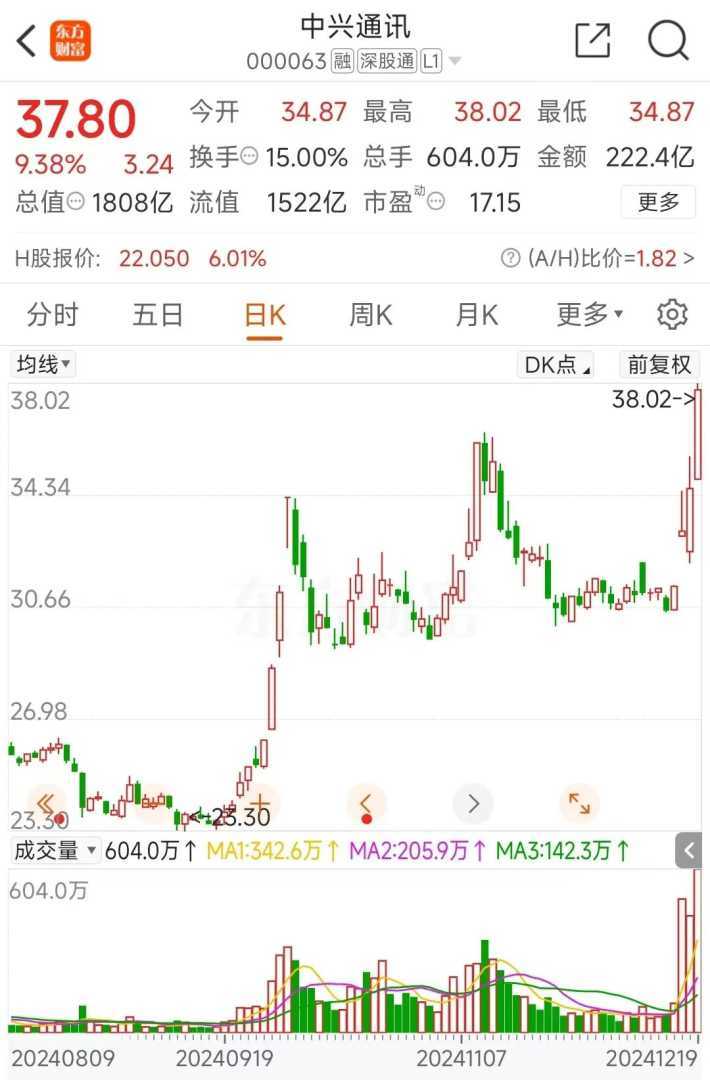710x1080 pixels.
Task: Jump chart back with double-left arrow
Action: point(45,803)
